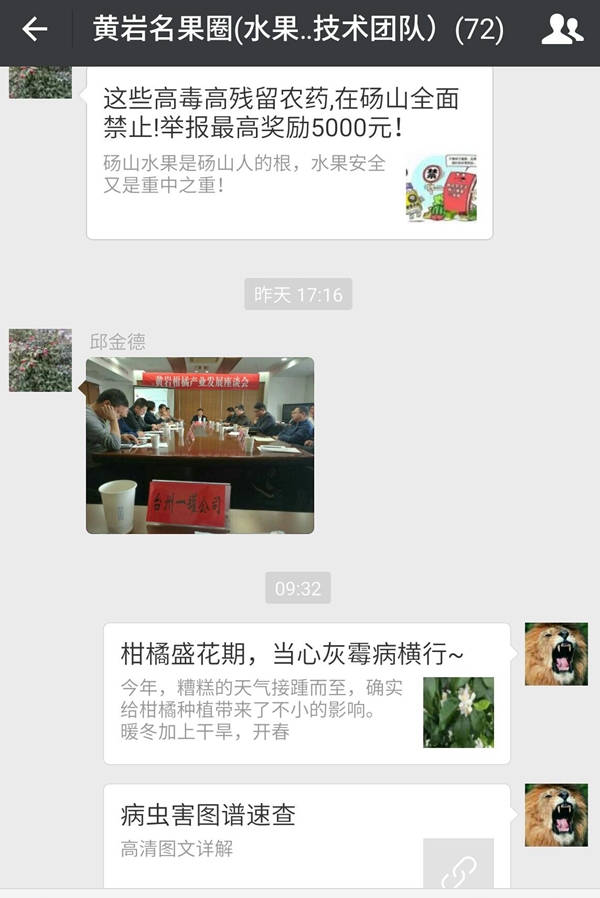Tap the lion avatar beside the 病虫害图谱速查 link

(x=556, y=815)
